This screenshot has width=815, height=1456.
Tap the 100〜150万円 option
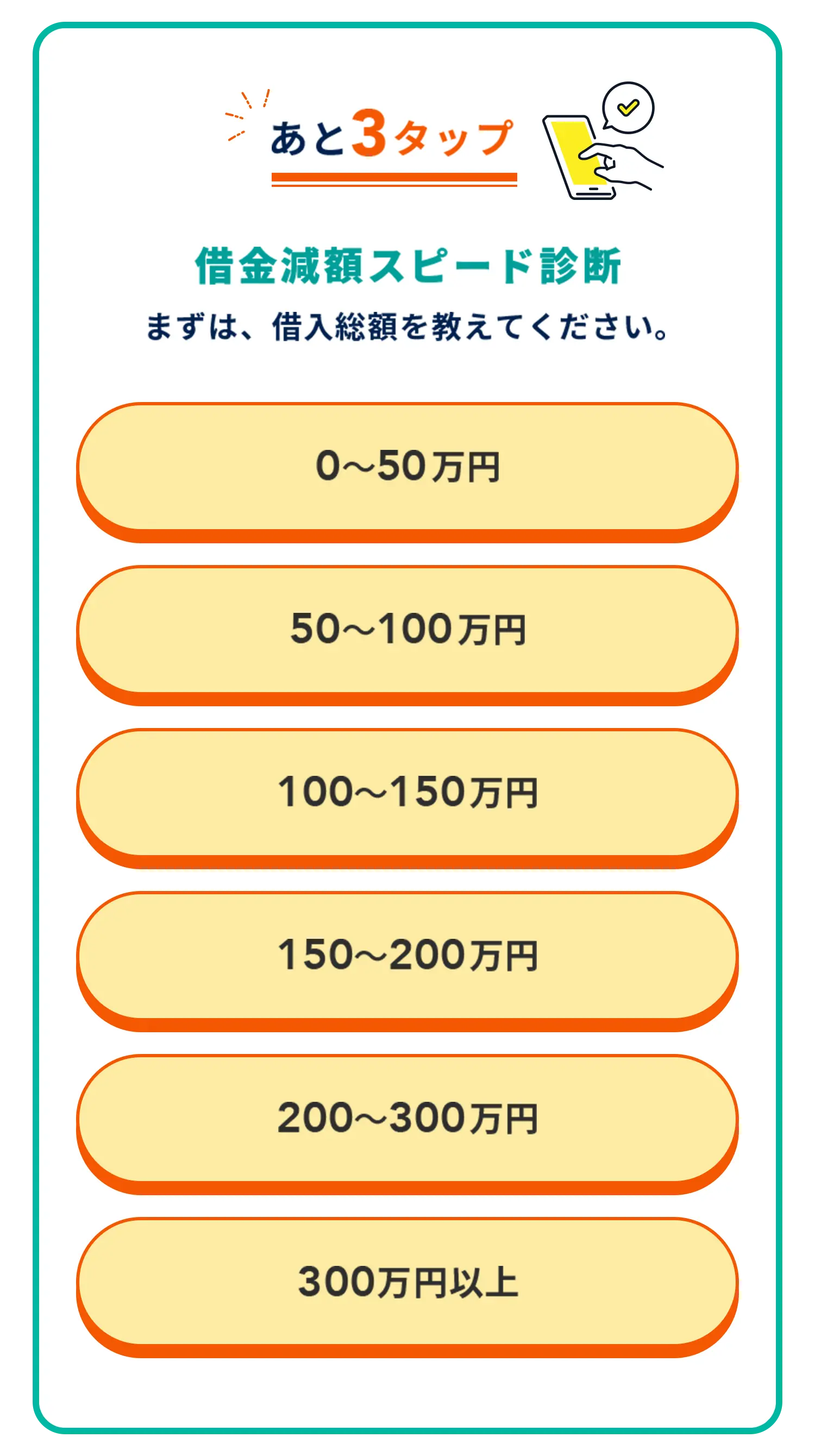pos(407,793)
